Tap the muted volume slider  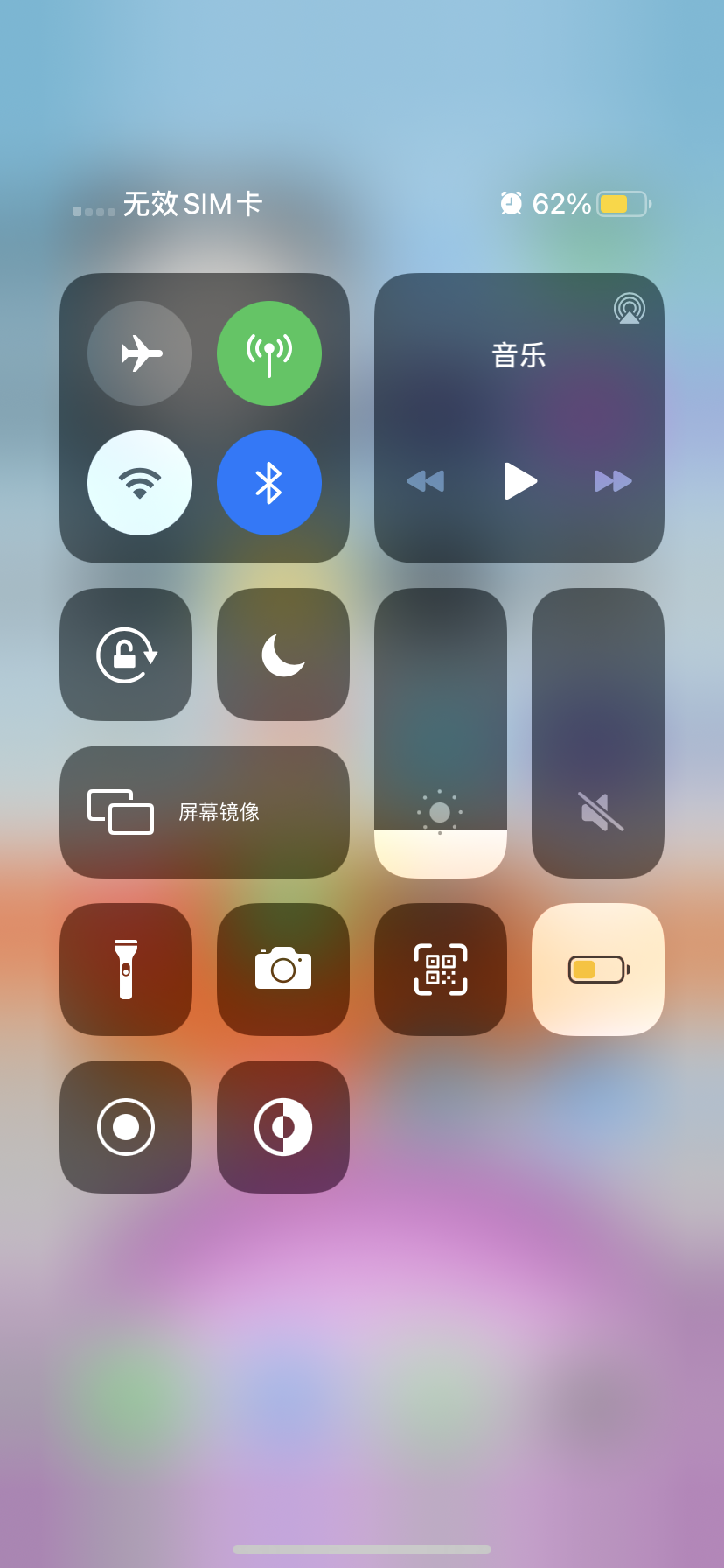point(598,733)
